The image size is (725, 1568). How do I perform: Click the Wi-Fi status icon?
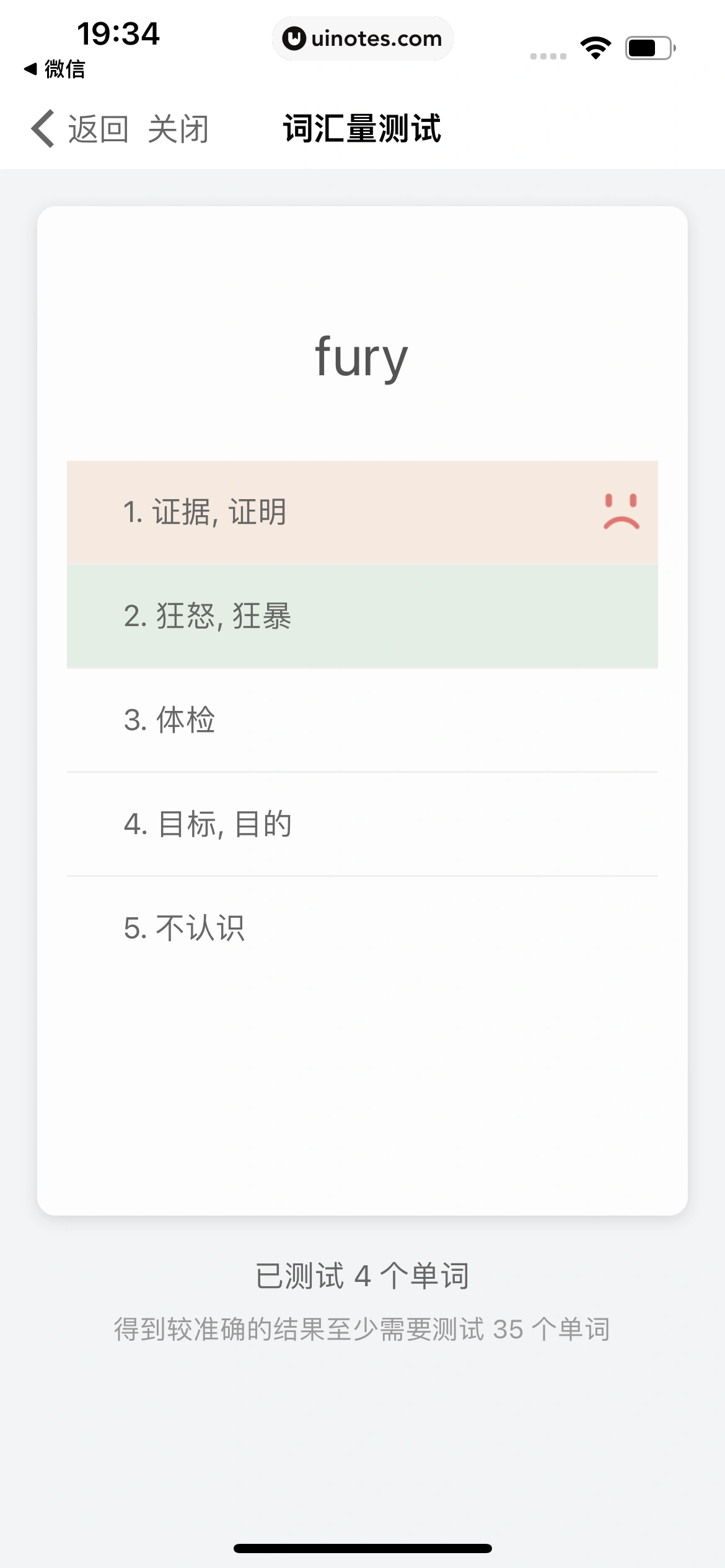597,46
